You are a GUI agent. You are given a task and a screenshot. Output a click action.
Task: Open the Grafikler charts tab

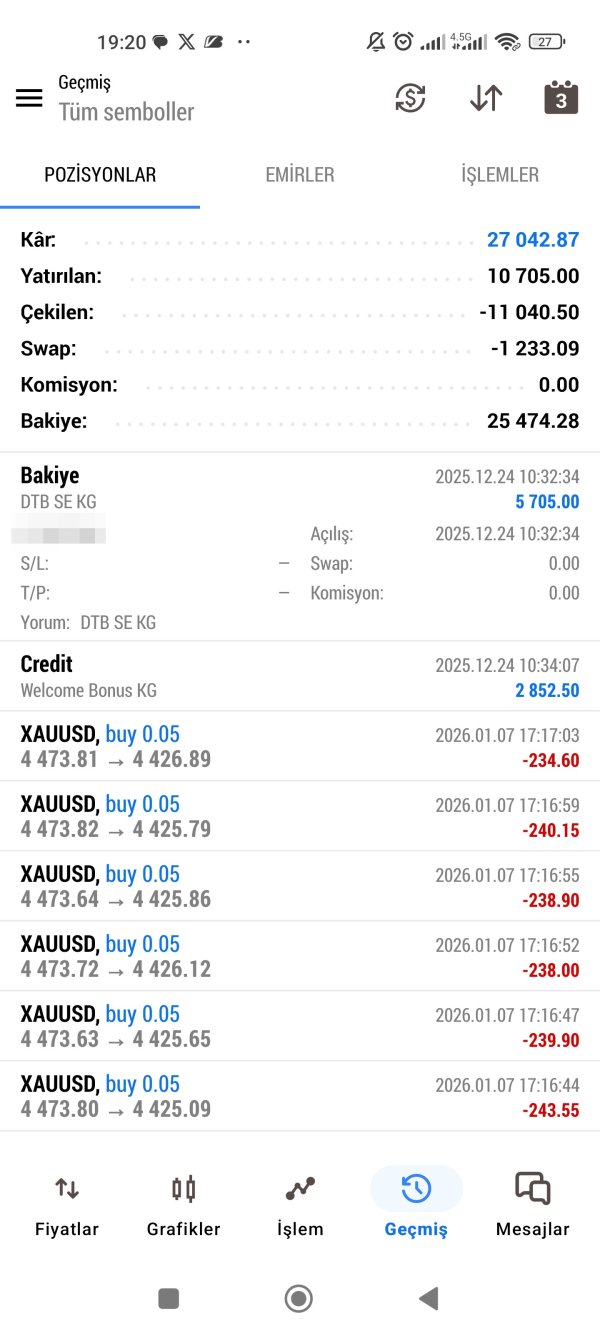click(183, 1205)
